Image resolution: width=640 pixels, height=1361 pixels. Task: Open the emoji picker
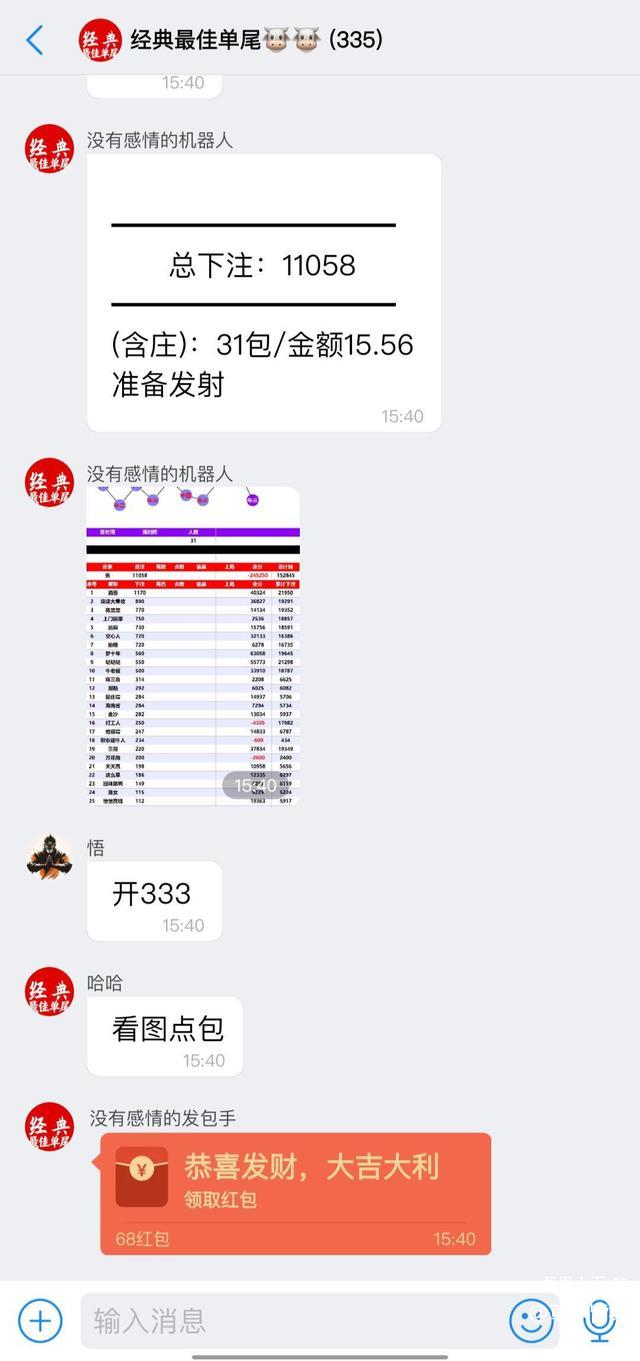531,1320
